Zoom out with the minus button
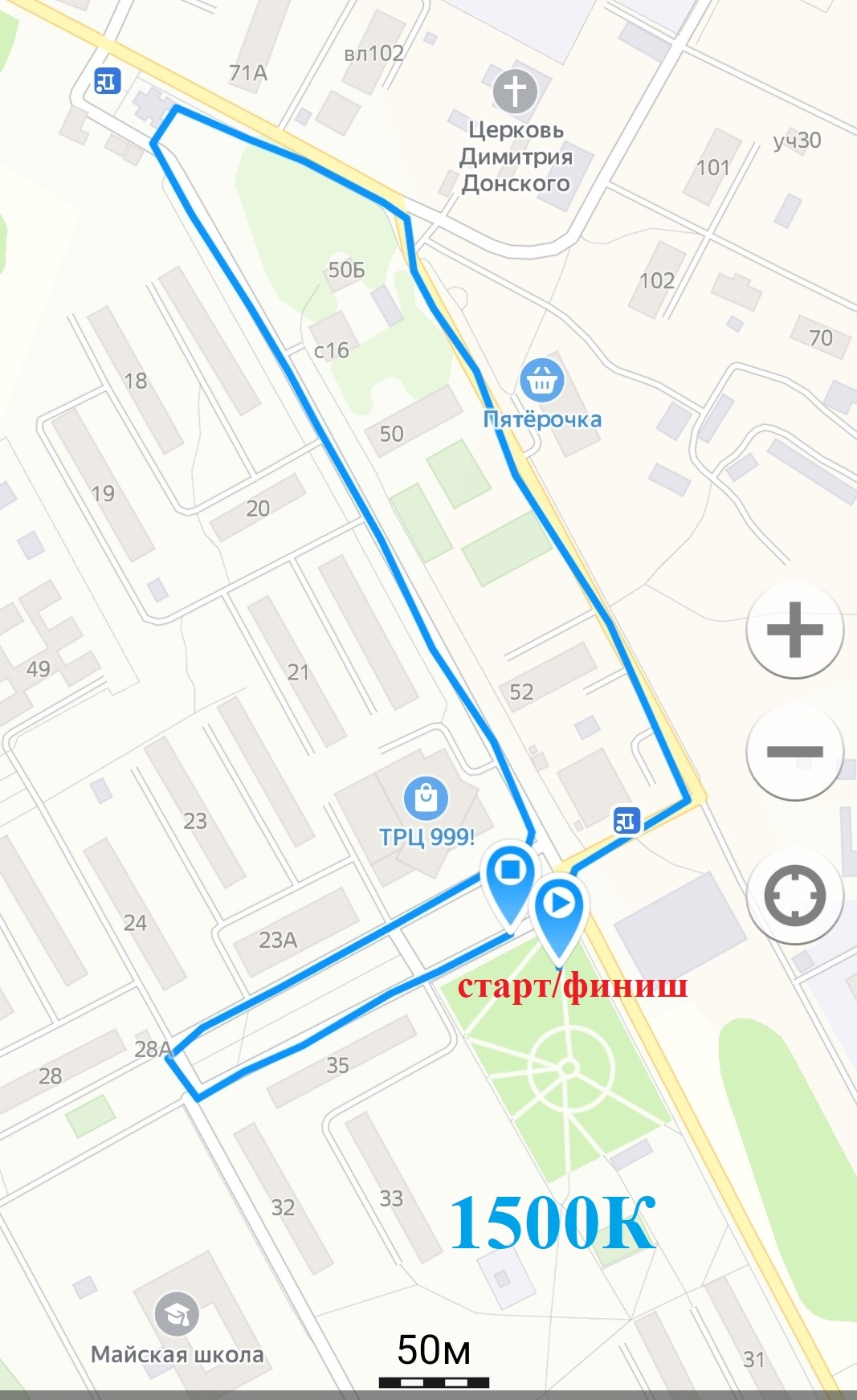 tap(794, 752)
